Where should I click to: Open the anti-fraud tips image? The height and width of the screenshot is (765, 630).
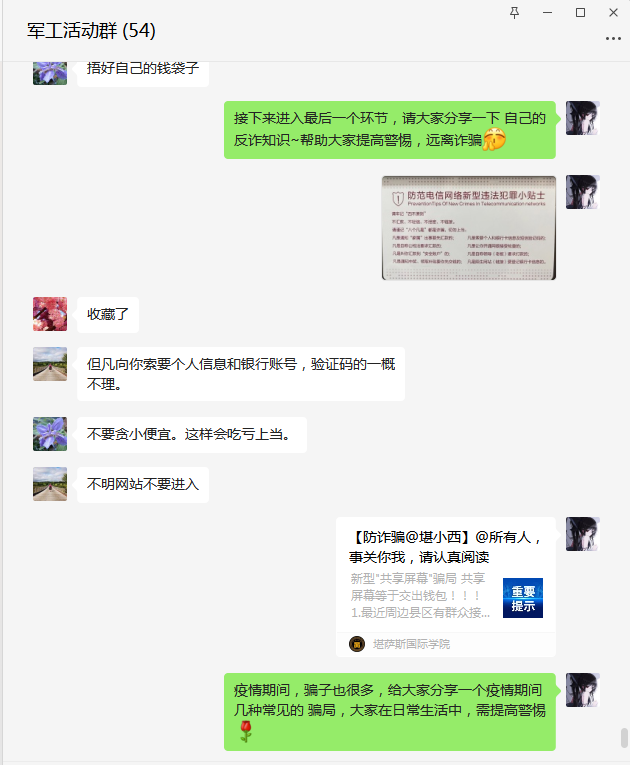coord(468,228)
